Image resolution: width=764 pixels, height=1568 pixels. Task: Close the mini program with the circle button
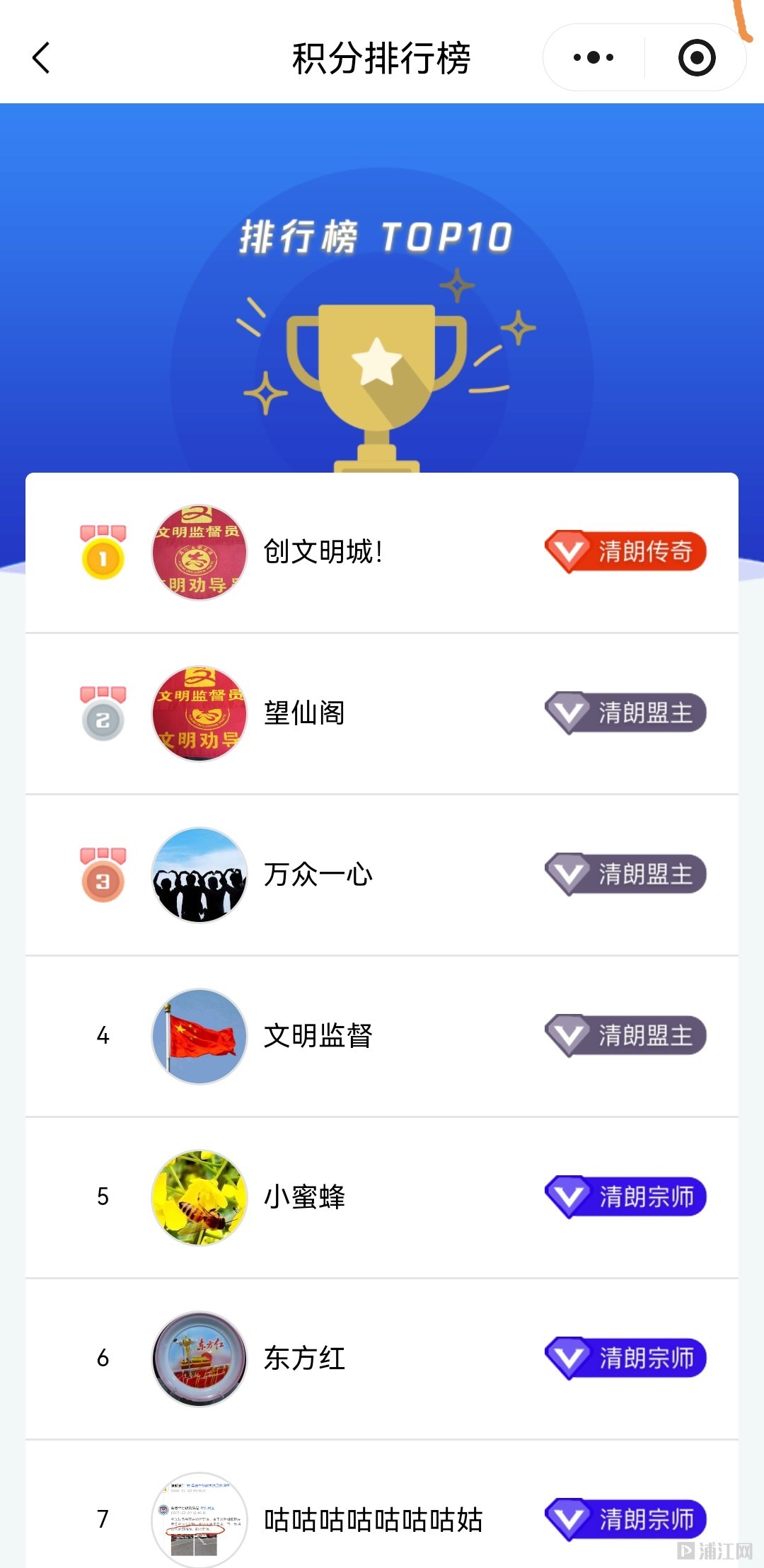[696, 58]
